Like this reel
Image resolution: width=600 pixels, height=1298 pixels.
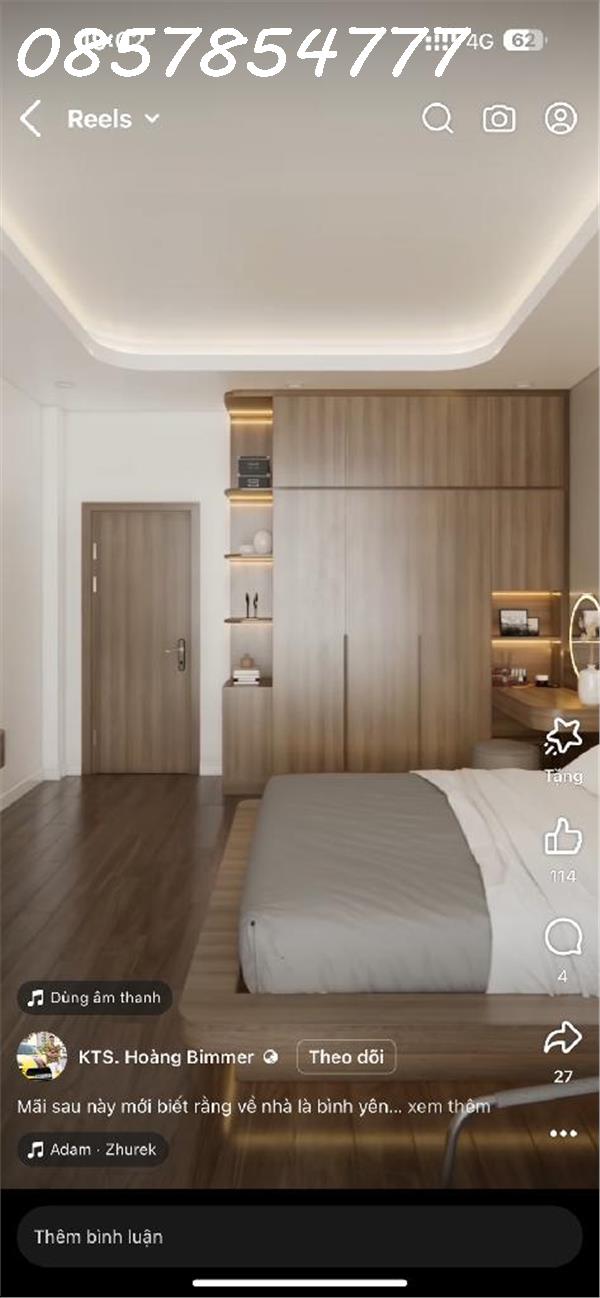(x=563, y=837)
